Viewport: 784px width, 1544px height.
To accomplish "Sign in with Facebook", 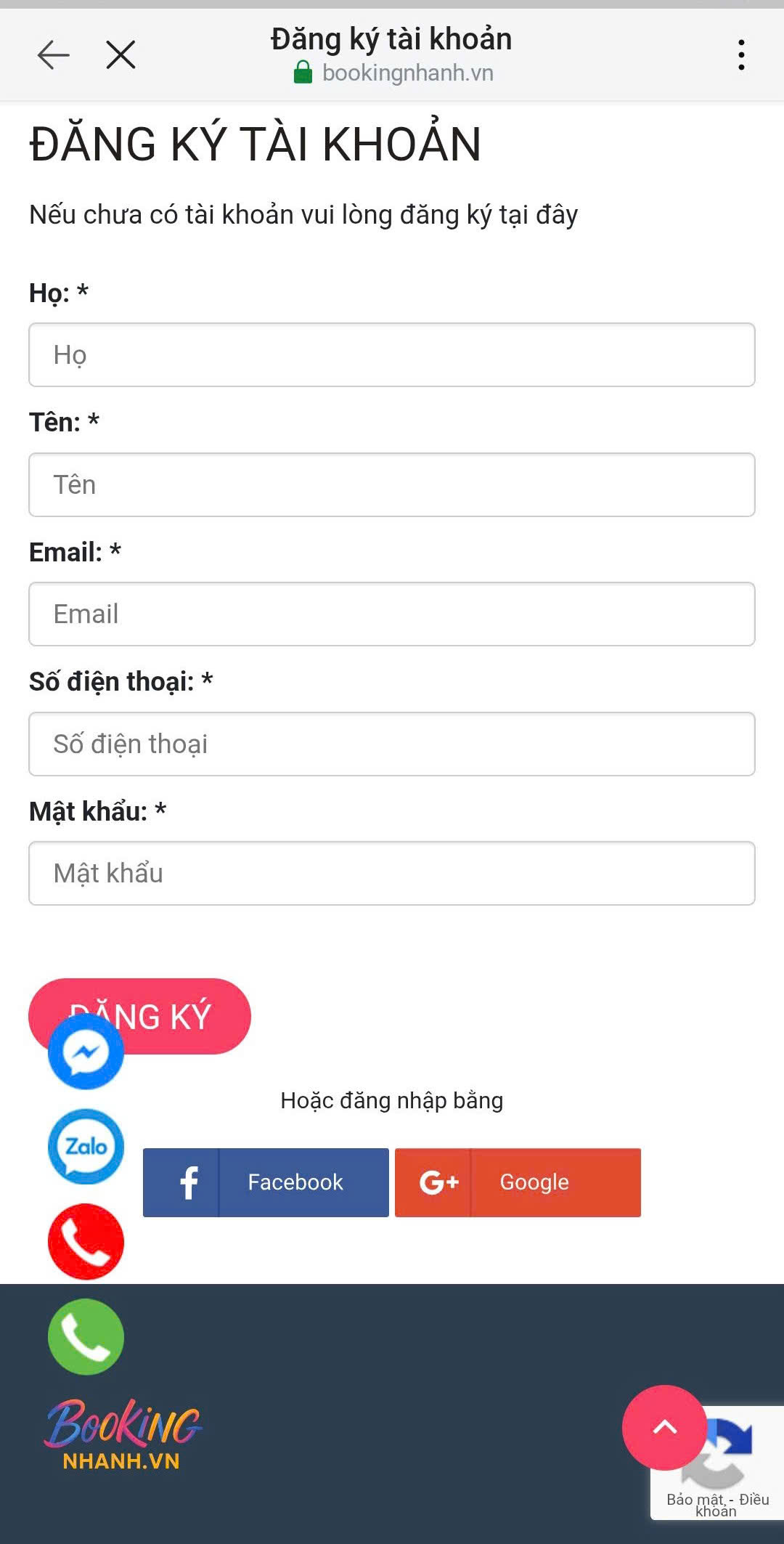I will click(295, 1182).
